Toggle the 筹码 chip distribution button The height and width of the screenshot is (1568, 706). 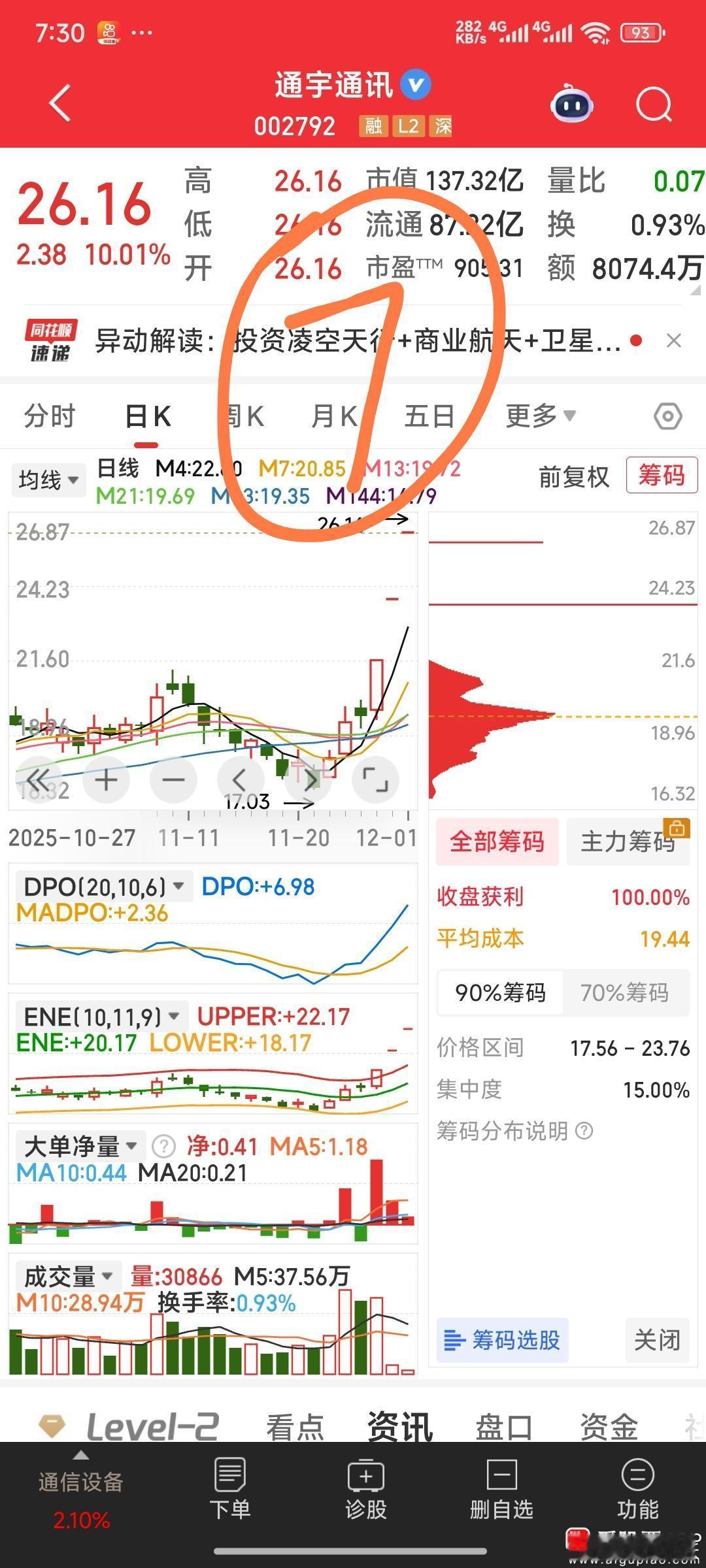click(x=662, y=475)
